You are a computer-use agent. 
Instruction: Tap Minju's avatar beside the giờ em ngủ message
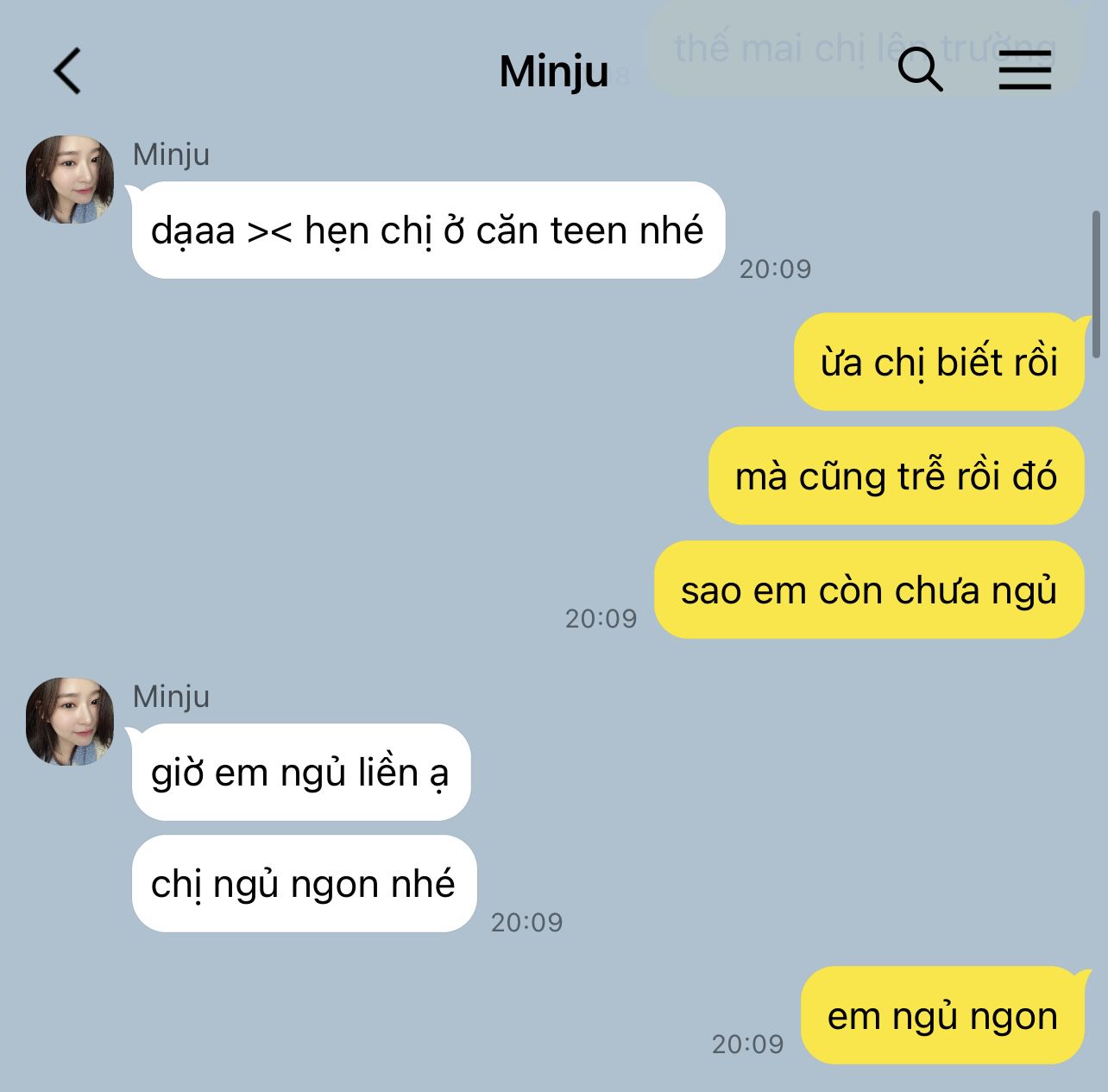click(x=70, y=722)
